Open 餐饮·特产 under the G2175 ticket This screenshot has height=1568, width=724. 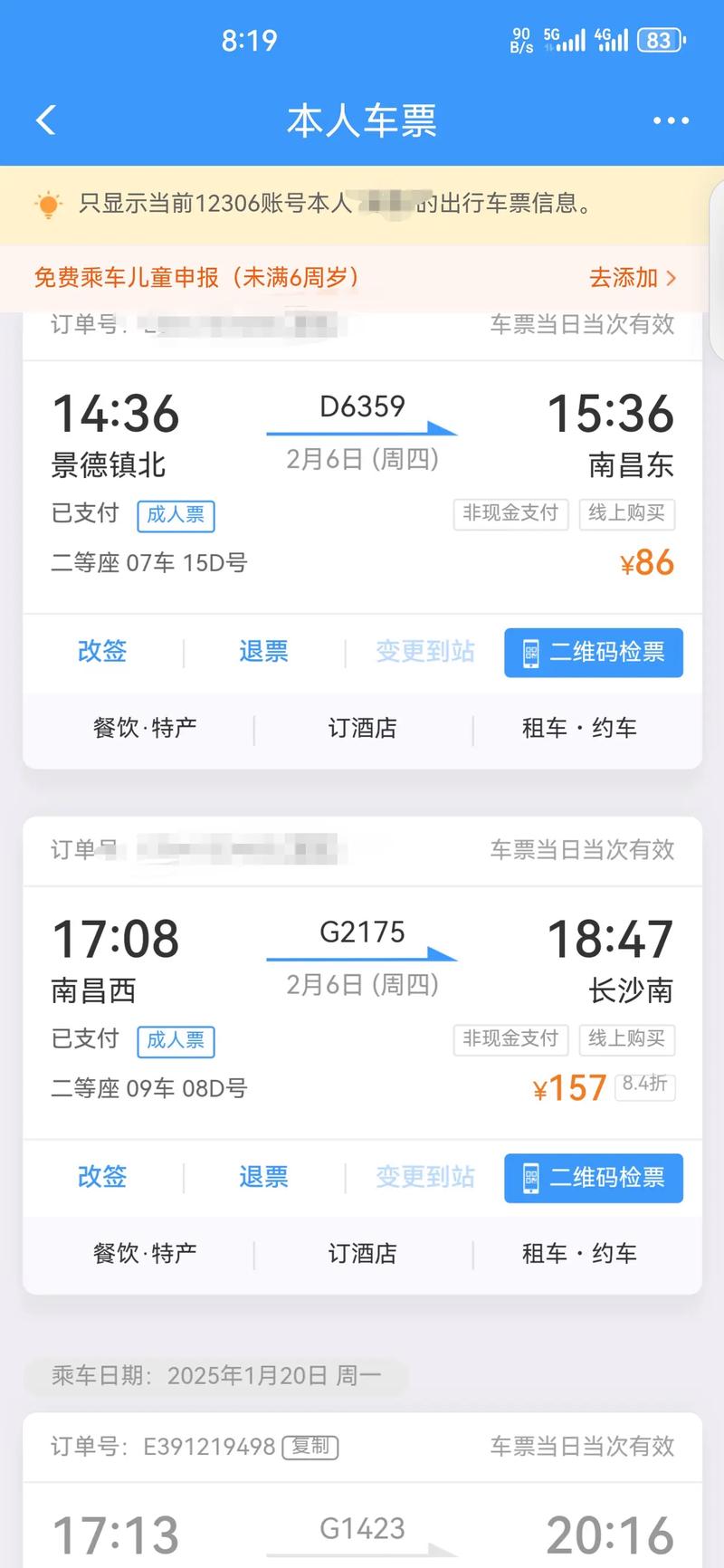(145, 1253)
